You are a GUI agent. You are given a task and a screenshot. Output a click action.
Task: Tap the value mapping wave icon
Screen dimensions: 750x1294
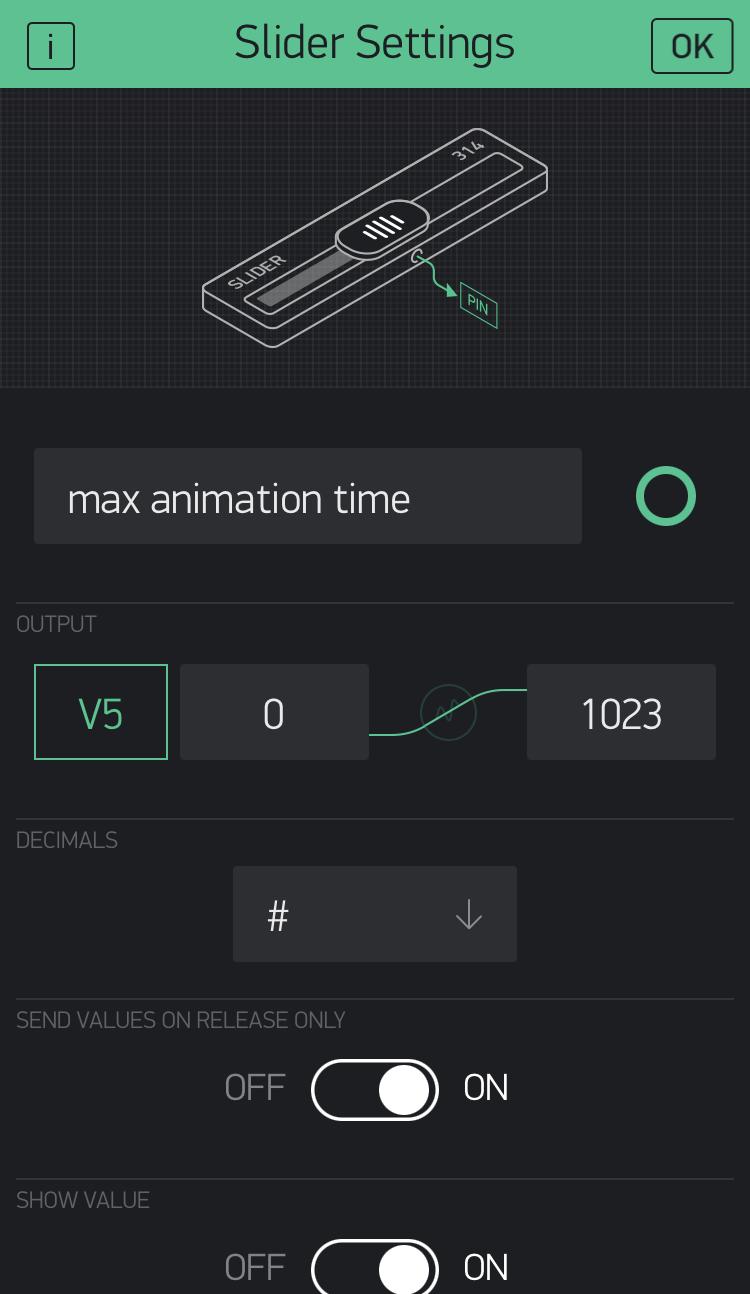pos(448,712)
